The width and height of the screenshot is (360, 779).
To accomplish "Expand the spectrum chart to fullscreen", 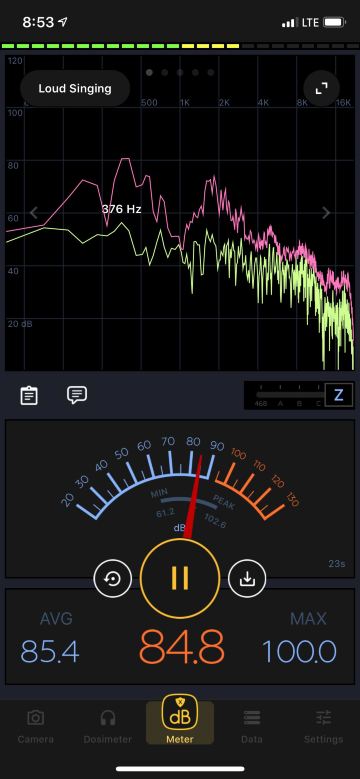I will tap(321, 88).
